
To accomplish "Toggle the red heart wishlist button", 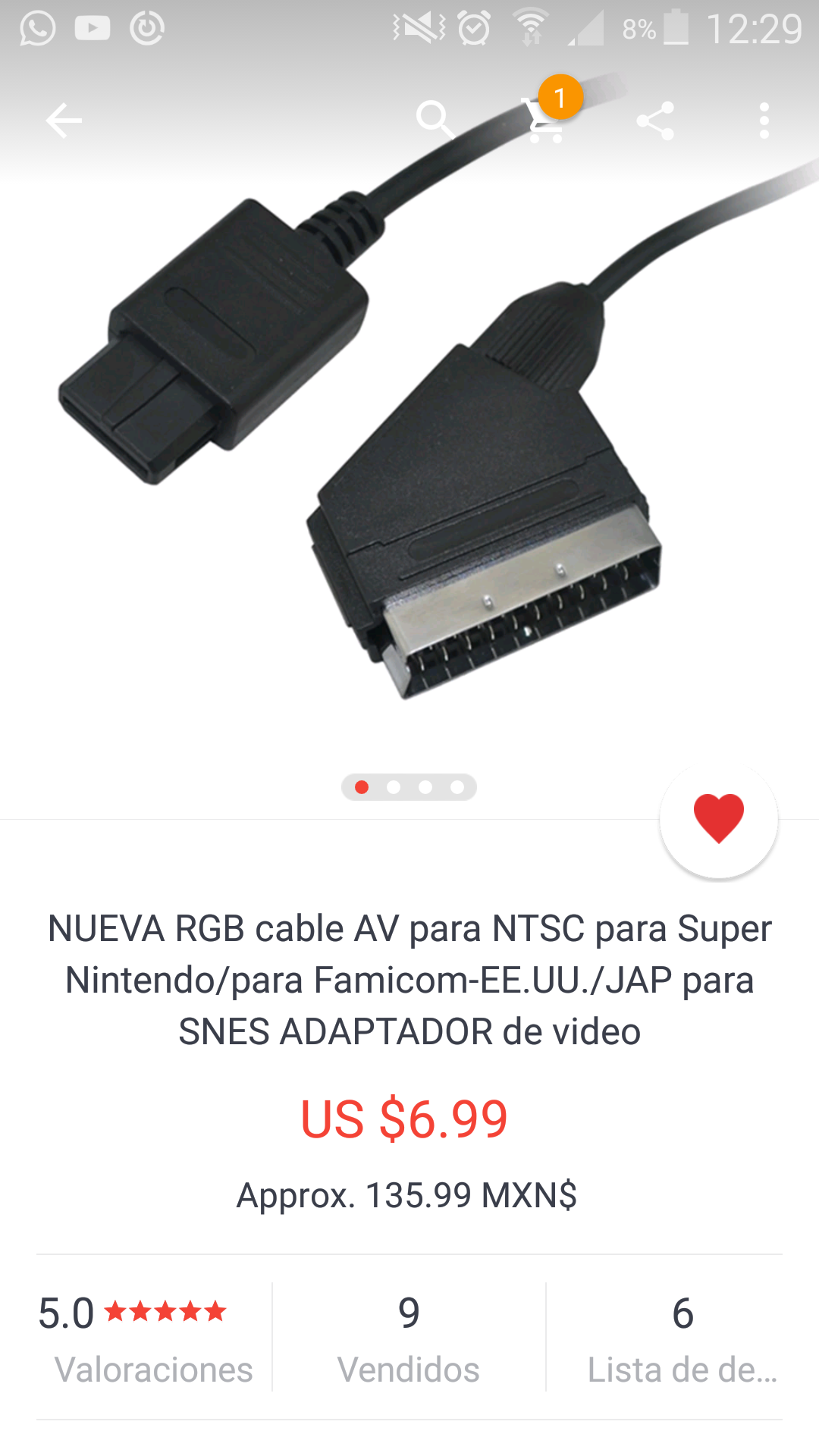I will point(718,818).
